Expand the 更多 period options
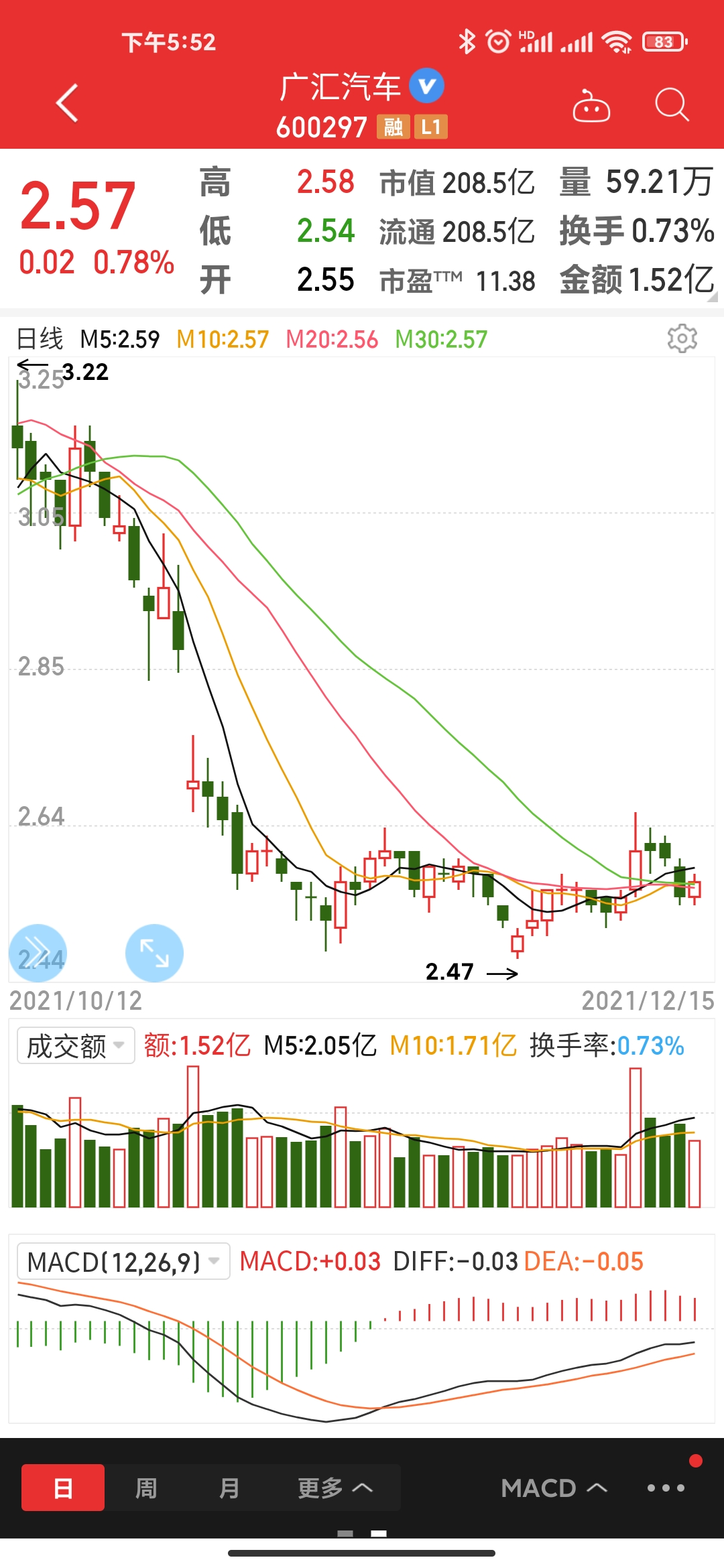 click(334, 1488)
